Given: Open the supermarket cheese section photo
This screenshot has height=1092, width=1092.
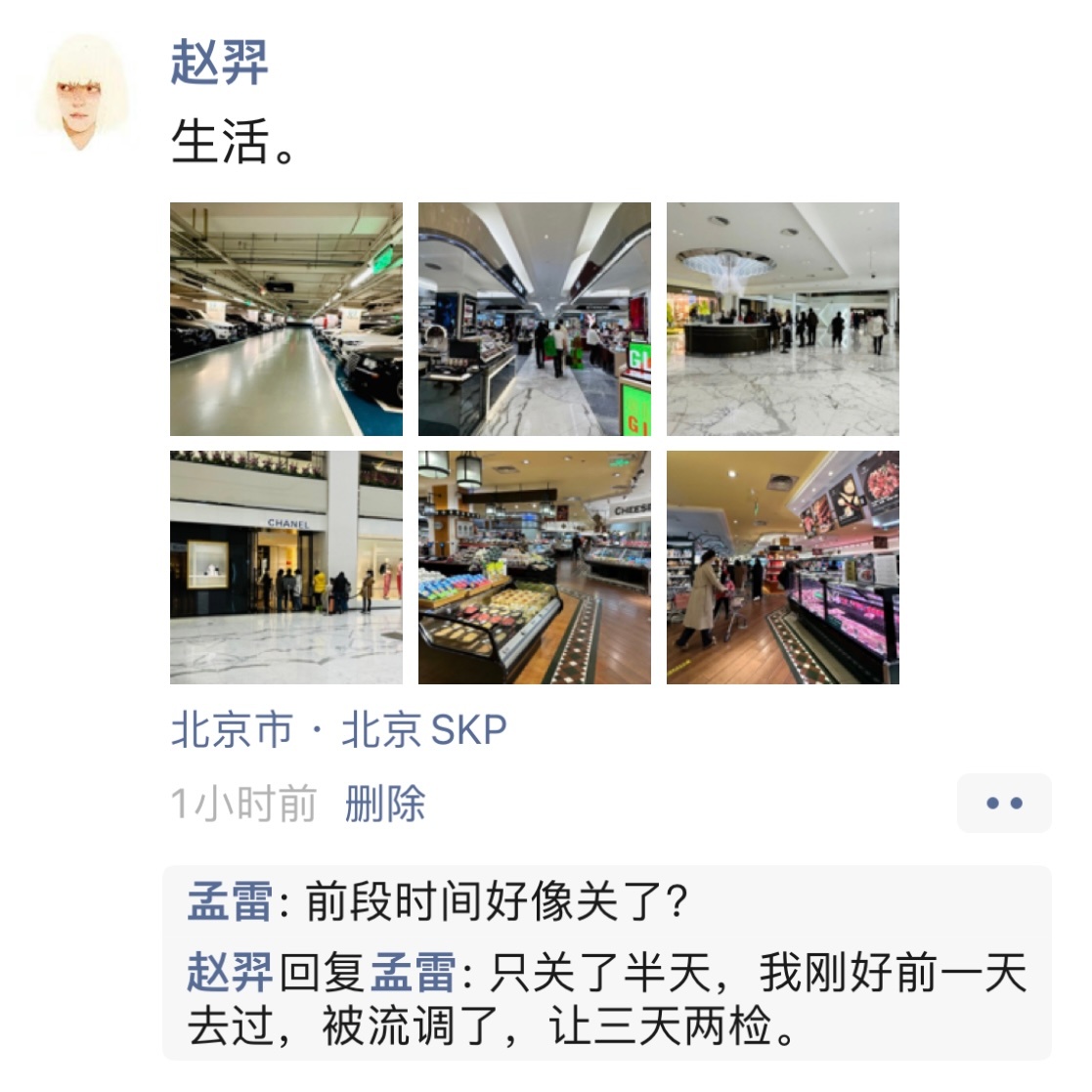Looking at the screenshot, I should click(x=534, y=567).
